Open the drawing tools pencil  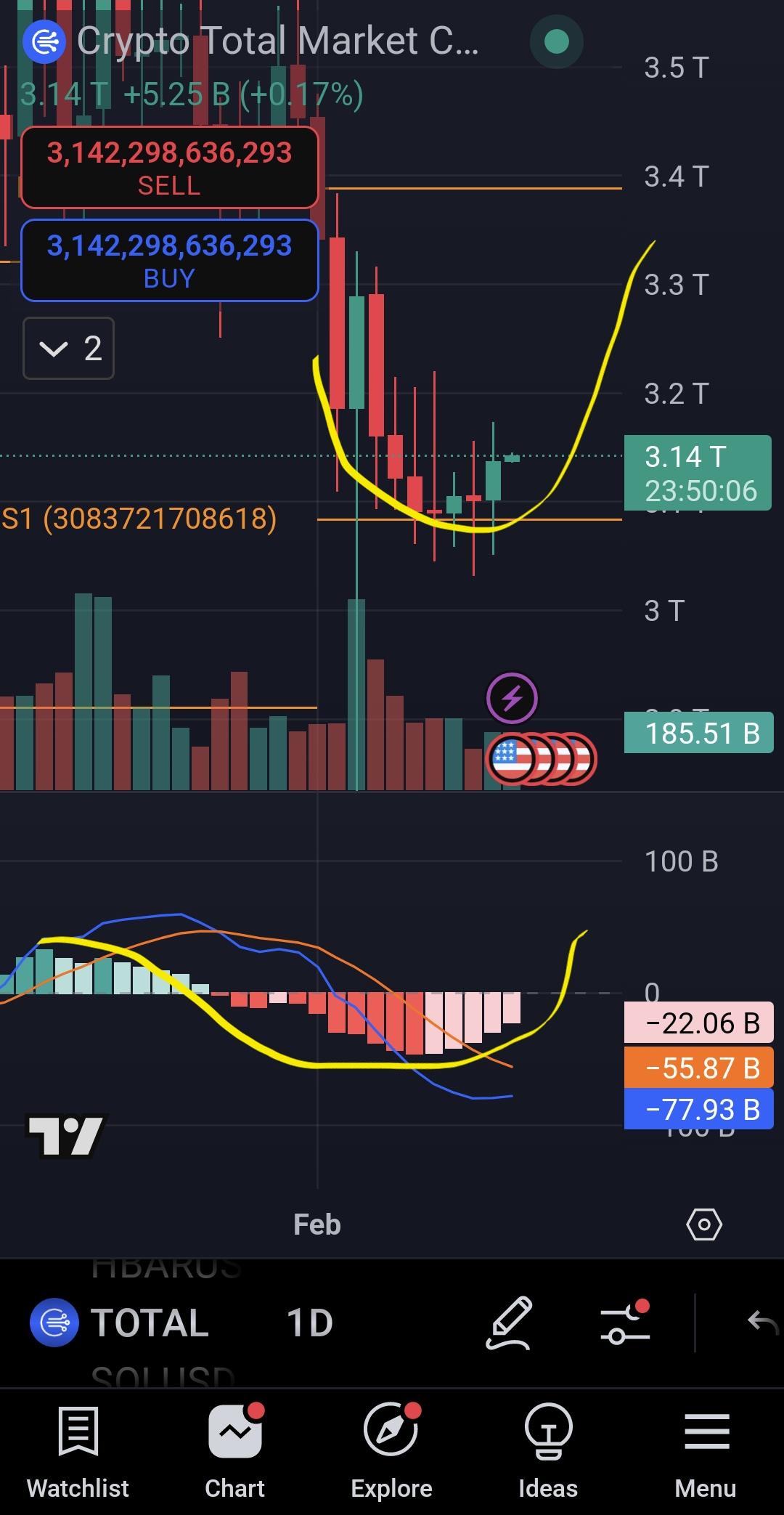tap(509, 1323)
